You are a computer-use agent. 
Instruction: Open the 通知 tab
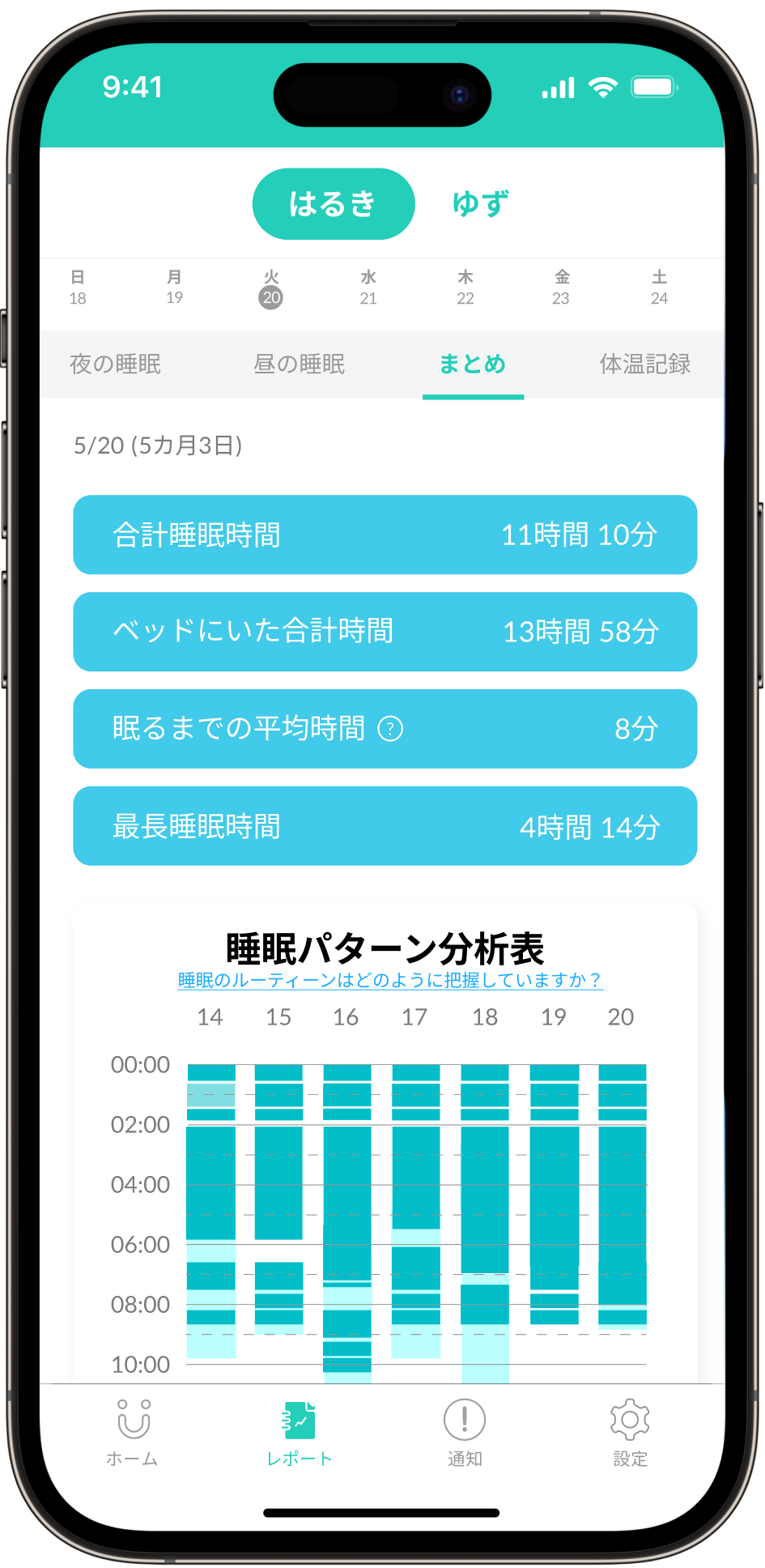pos(465,1434)
